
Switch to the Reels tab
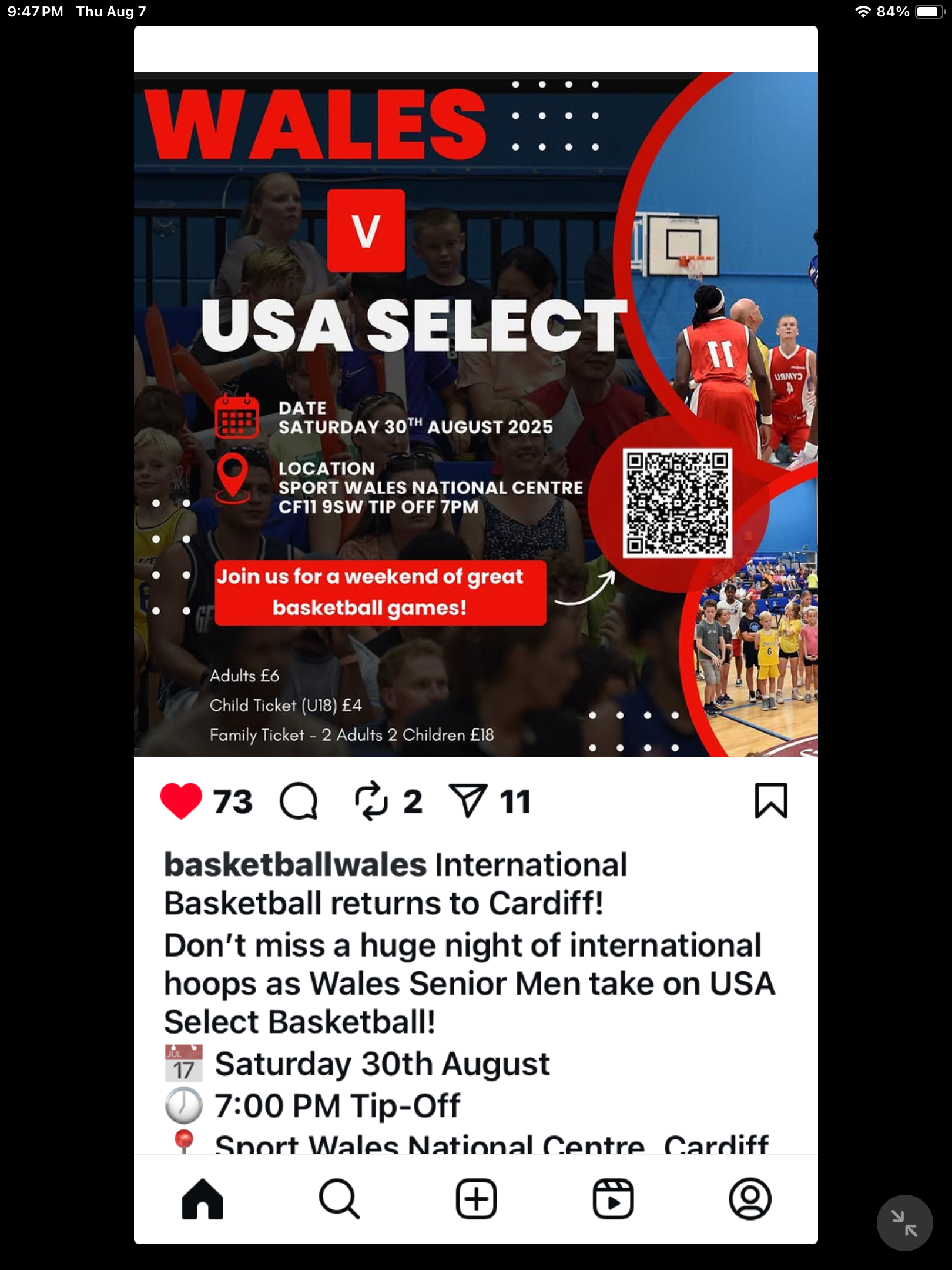point(613,1199)
